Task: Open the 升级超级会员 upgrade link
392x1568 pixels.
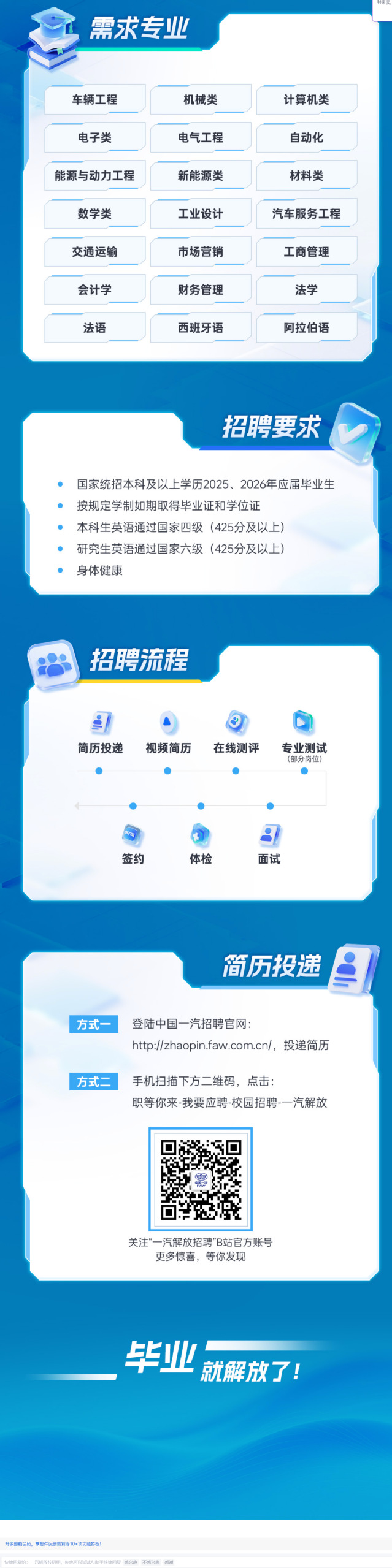Action: 18,1543
